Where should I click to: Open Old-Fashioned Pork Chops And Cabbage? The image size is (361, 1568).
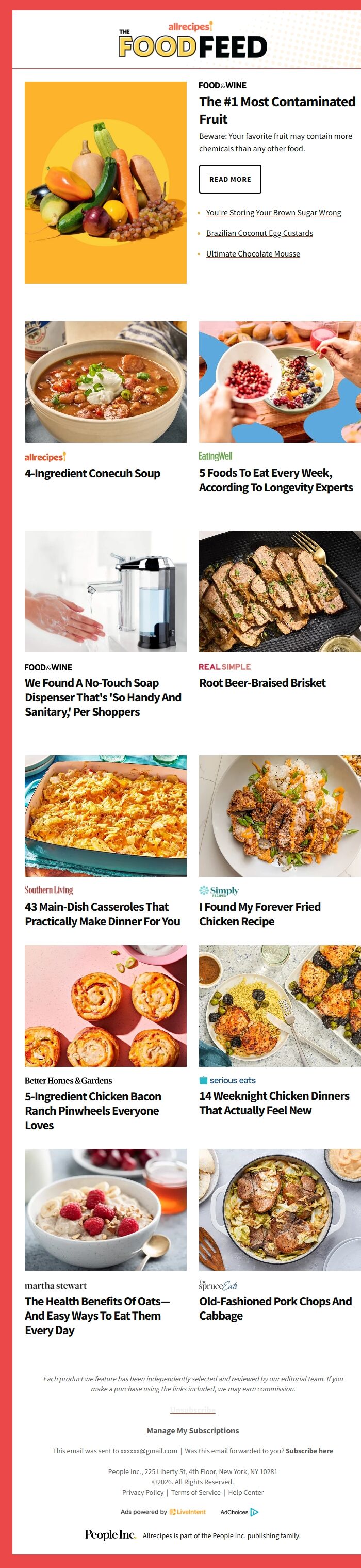point(275,1308)
